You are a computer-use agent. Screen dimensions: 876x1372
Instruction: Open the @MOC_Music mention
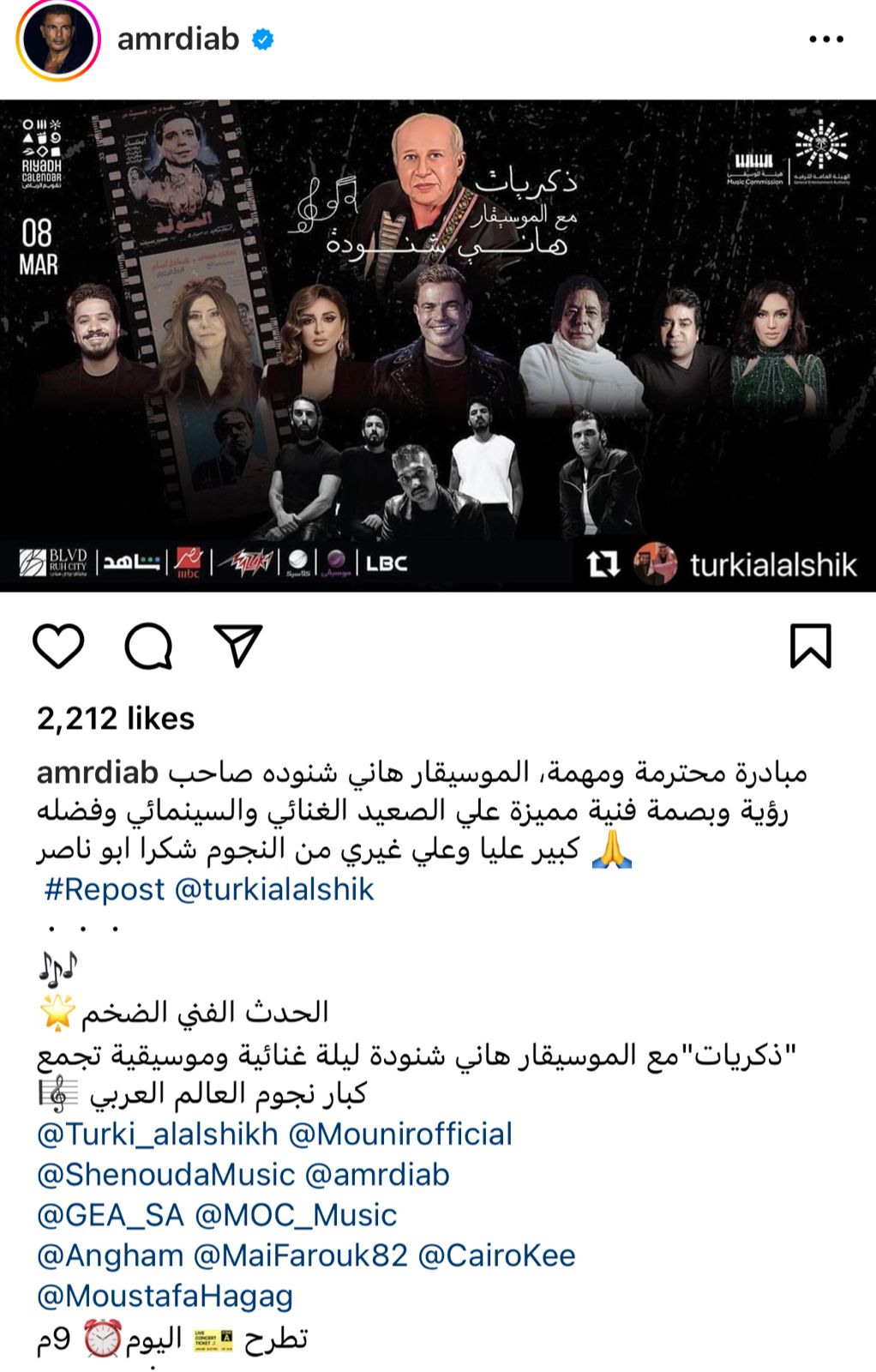coord(296,1215)
